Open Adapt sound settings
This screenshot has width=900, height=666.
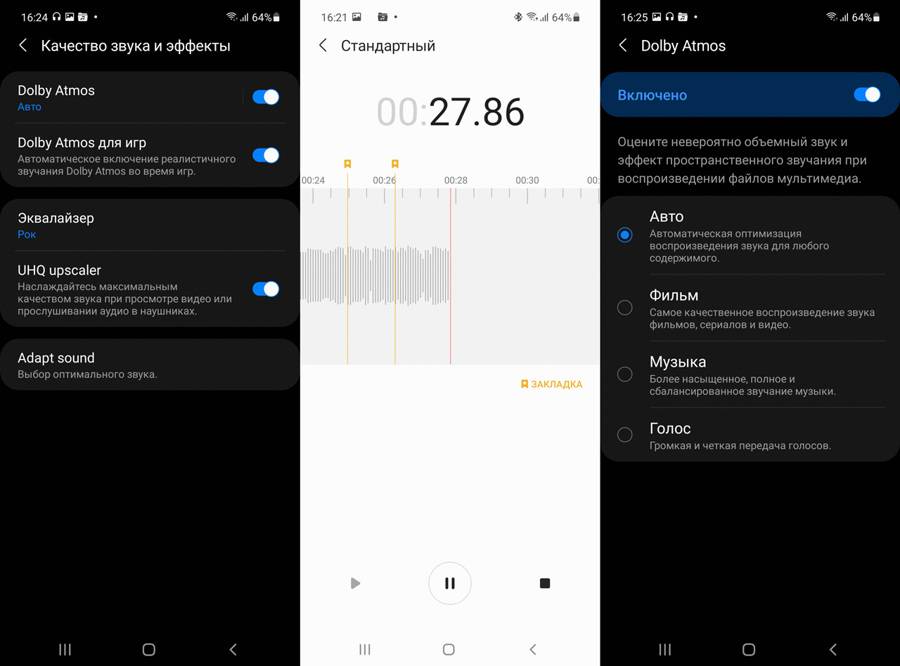click(150, 365)
